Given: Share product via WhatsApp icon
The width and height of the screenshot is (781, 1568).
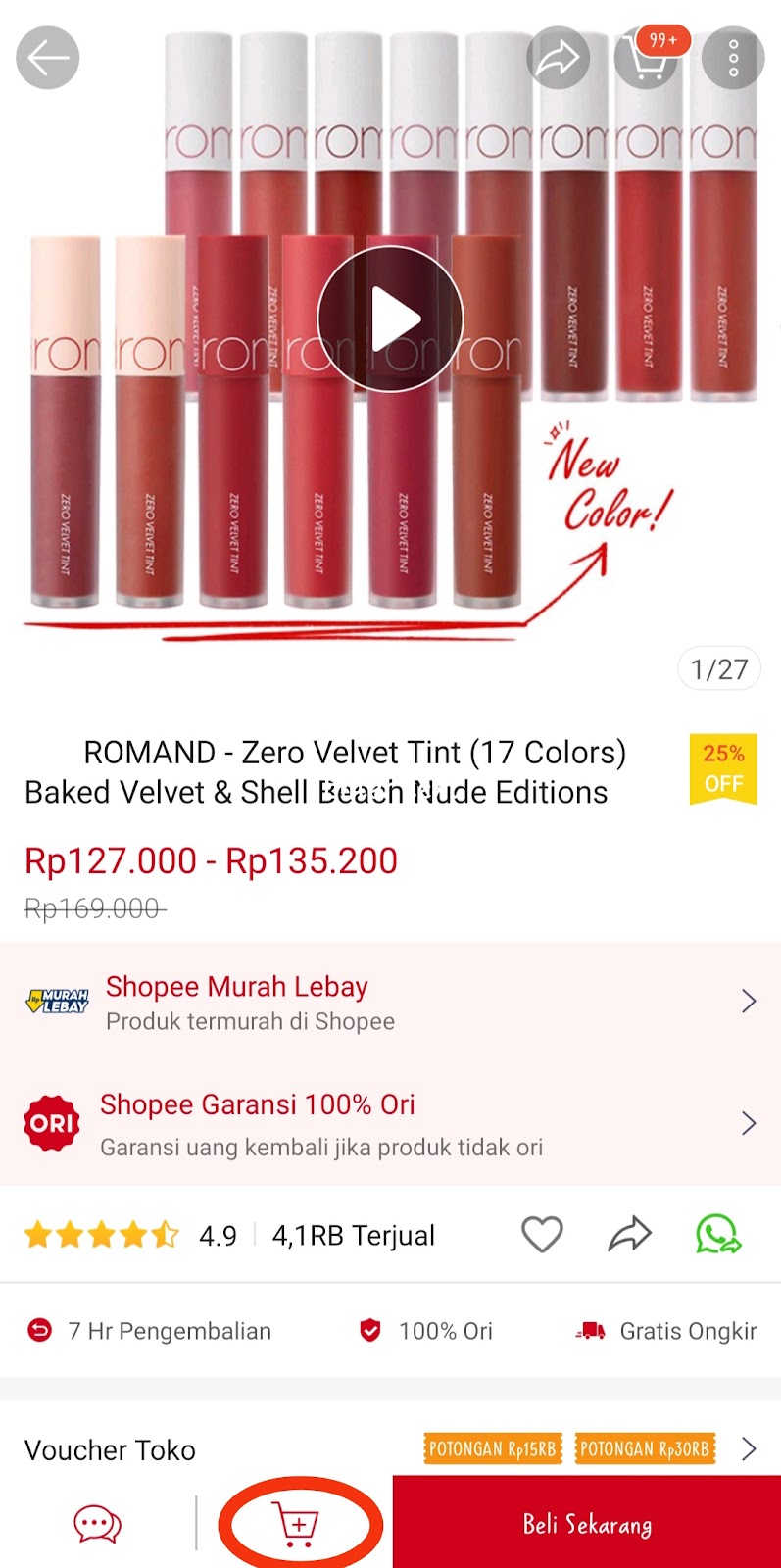Looking at the screenshot, I should [718, 1235].
